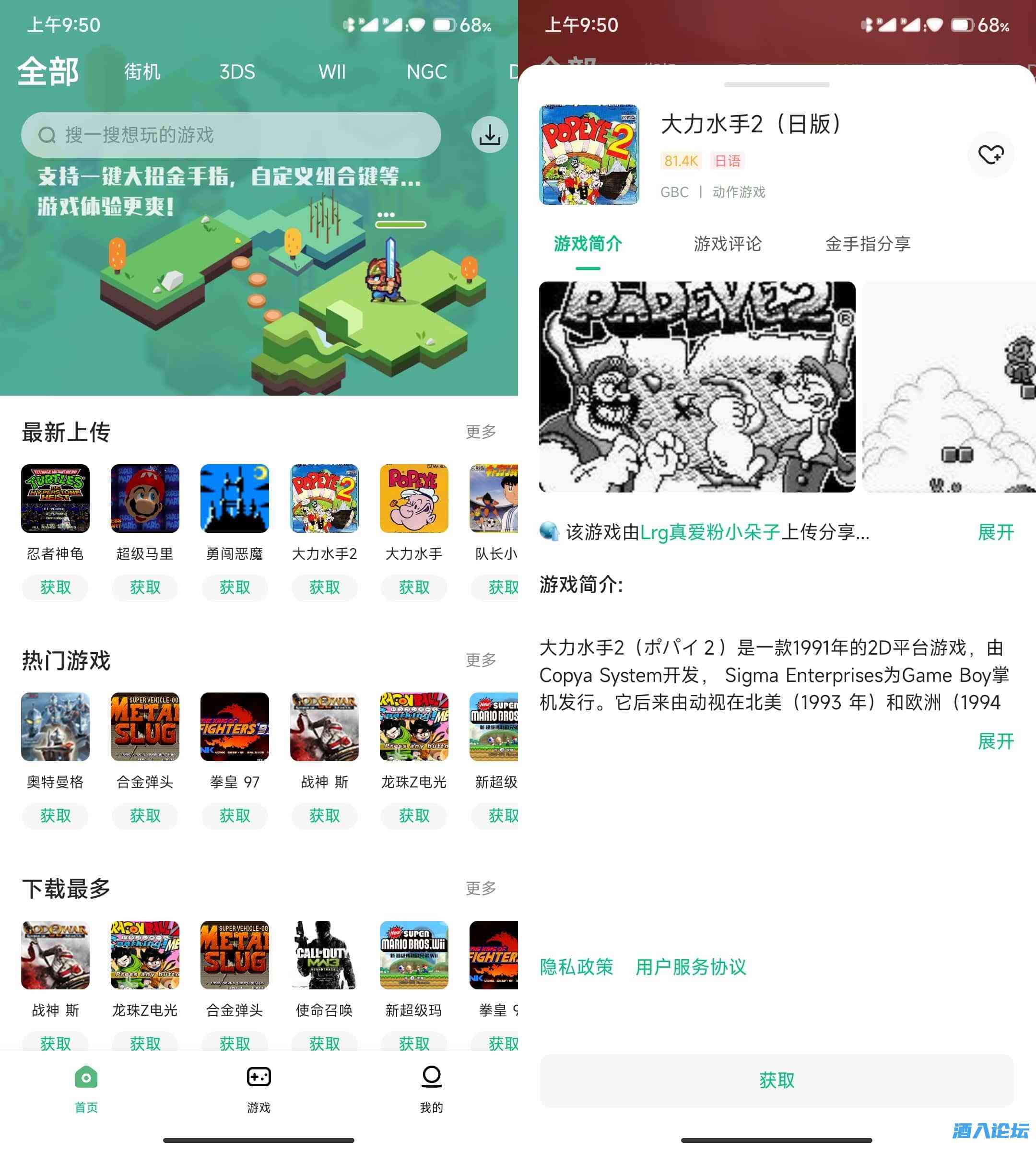The image size is (1036, 1151).
Task: View more in 热门游戏 section
Action: click(x=481, y=660)
